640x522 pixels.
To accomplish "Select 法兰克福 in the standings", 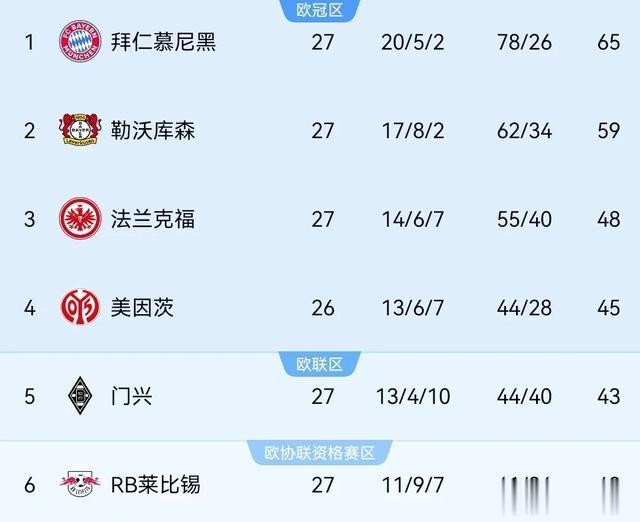I will point(320,219).
